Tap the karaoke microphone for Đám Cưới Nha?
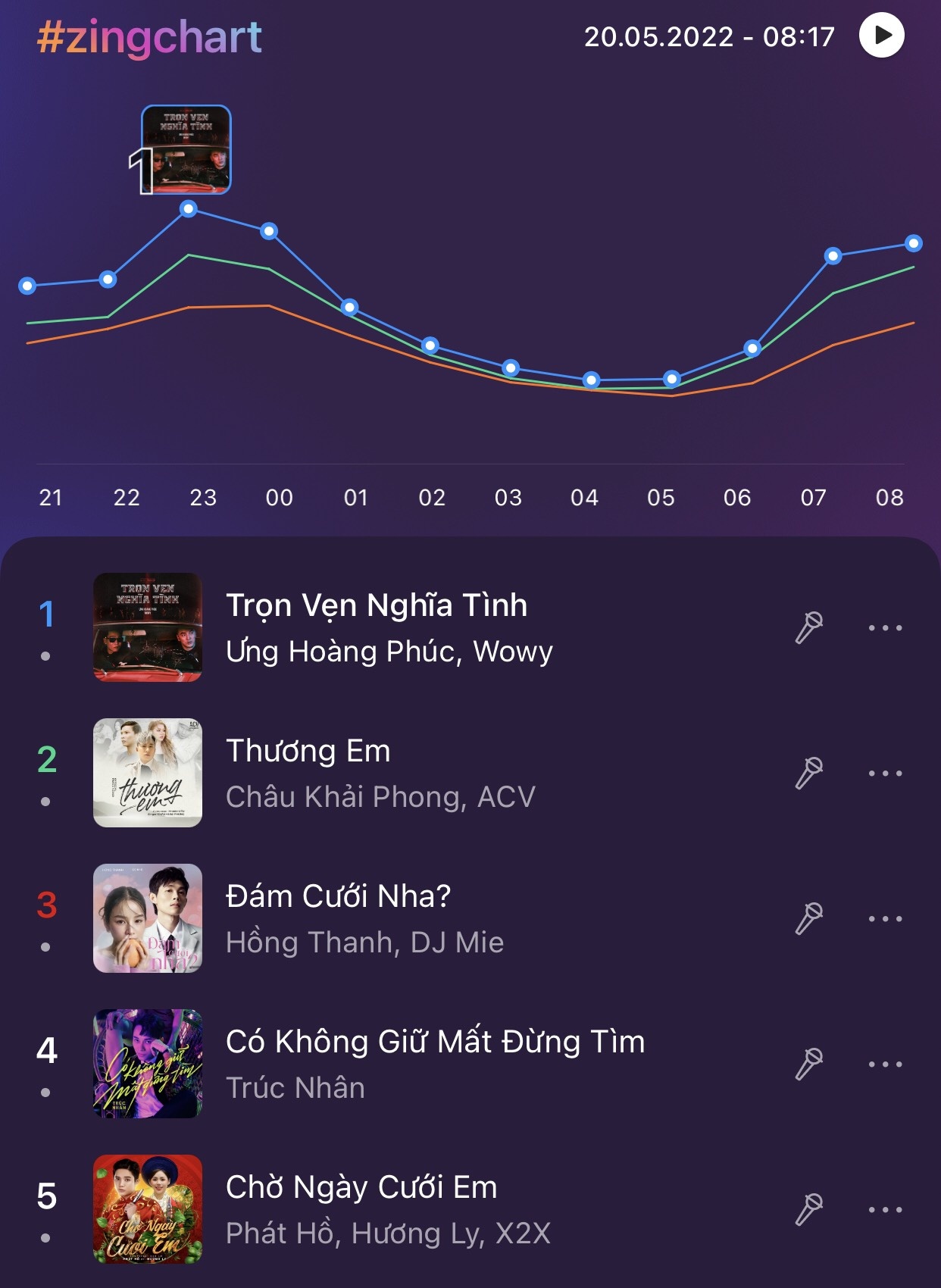Screen dimensions: 941x1288 tap(808, 918)
